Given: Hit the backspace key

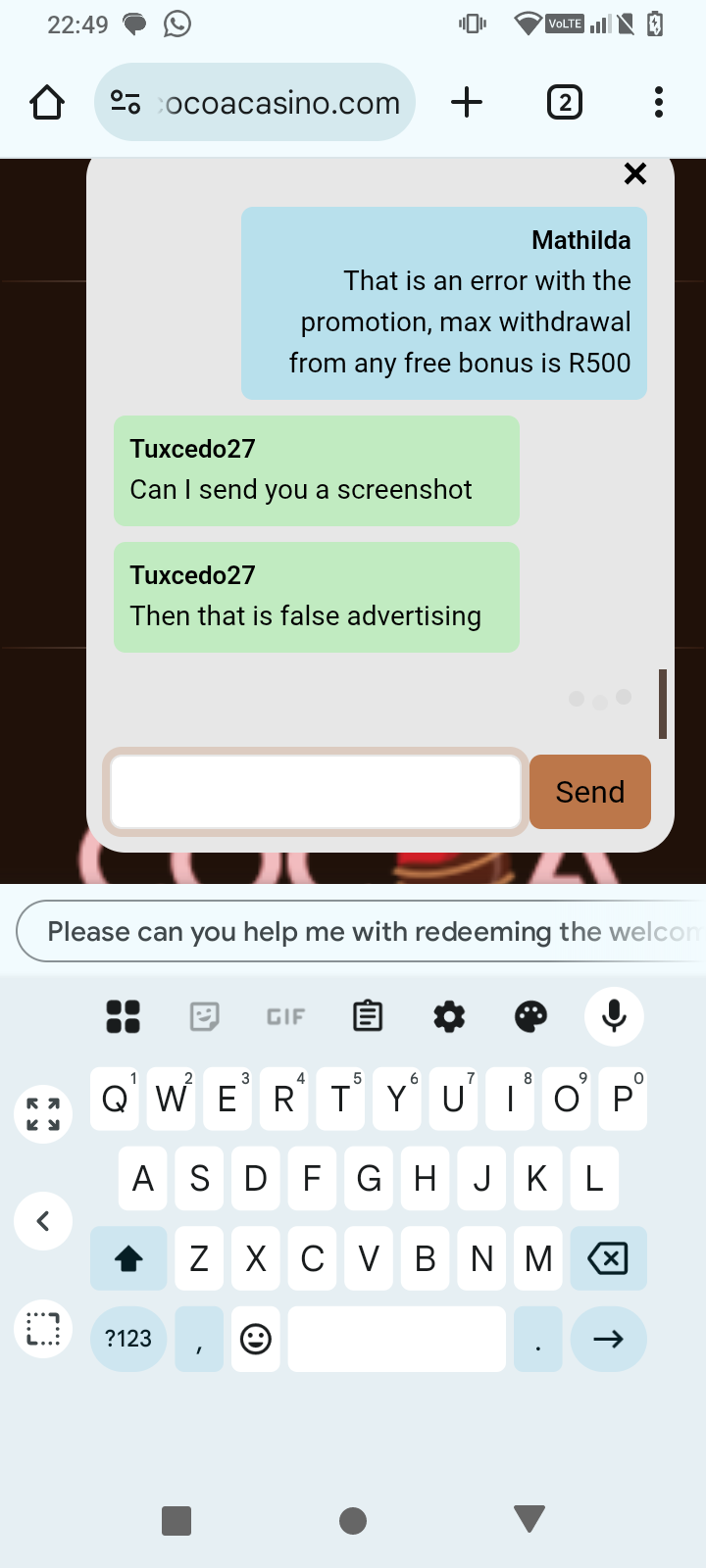Looking at the screenshot, I should 608,1257.
